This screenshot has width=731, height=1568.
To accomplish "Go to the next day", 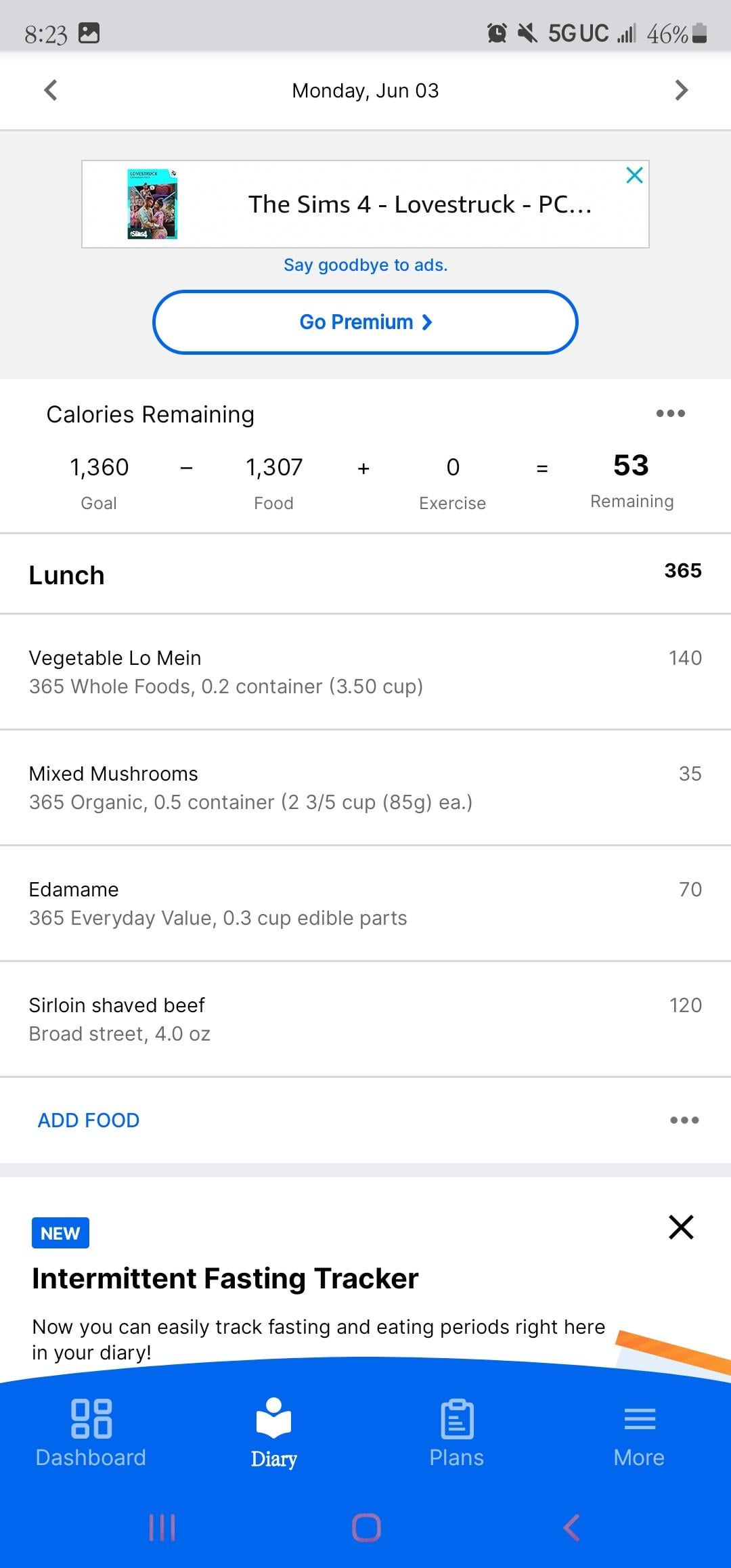I will (681, 90).
